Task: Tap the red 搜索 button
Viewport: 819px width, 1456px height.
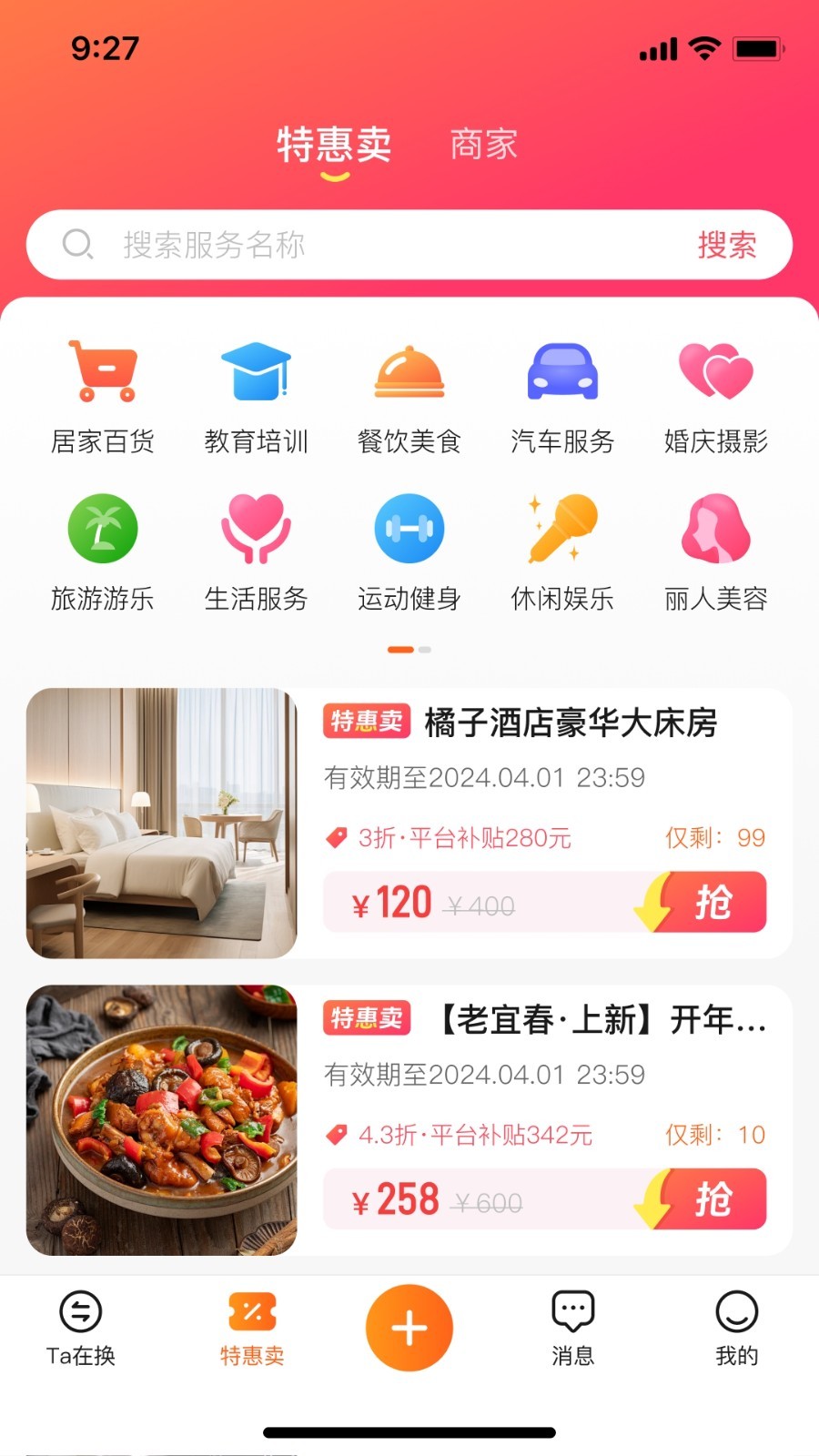Action: [x=726, y=245]
